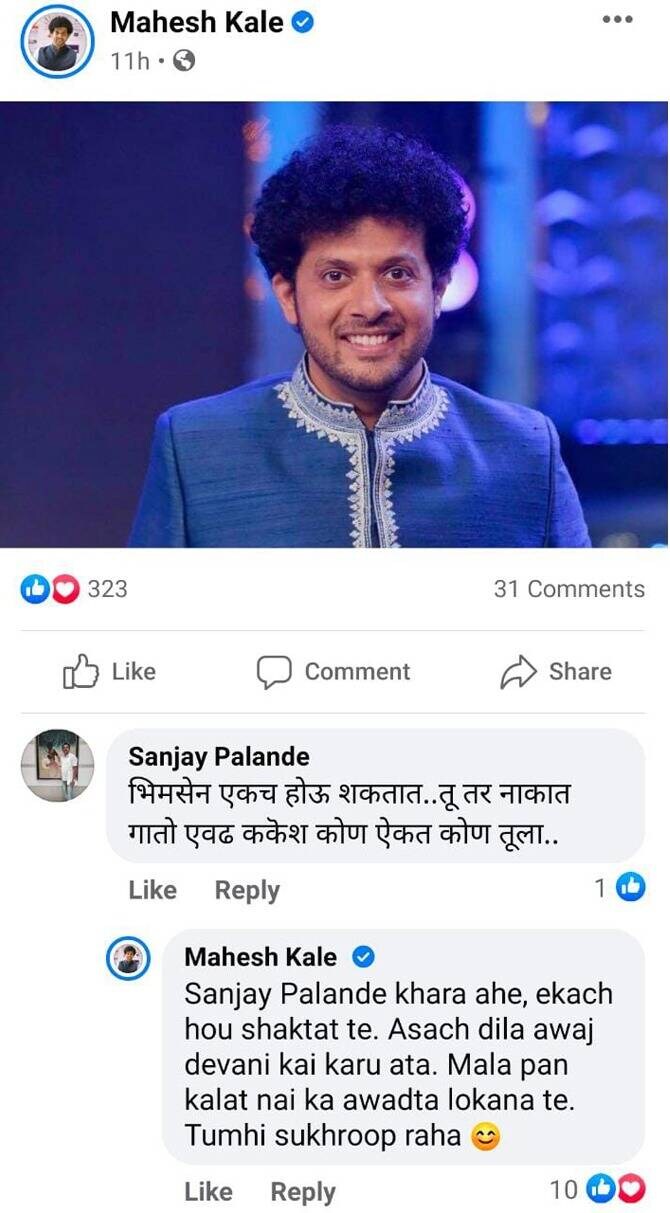
Task: View reactions on Mahesh Kale's reply
Action: [597, 1190]
